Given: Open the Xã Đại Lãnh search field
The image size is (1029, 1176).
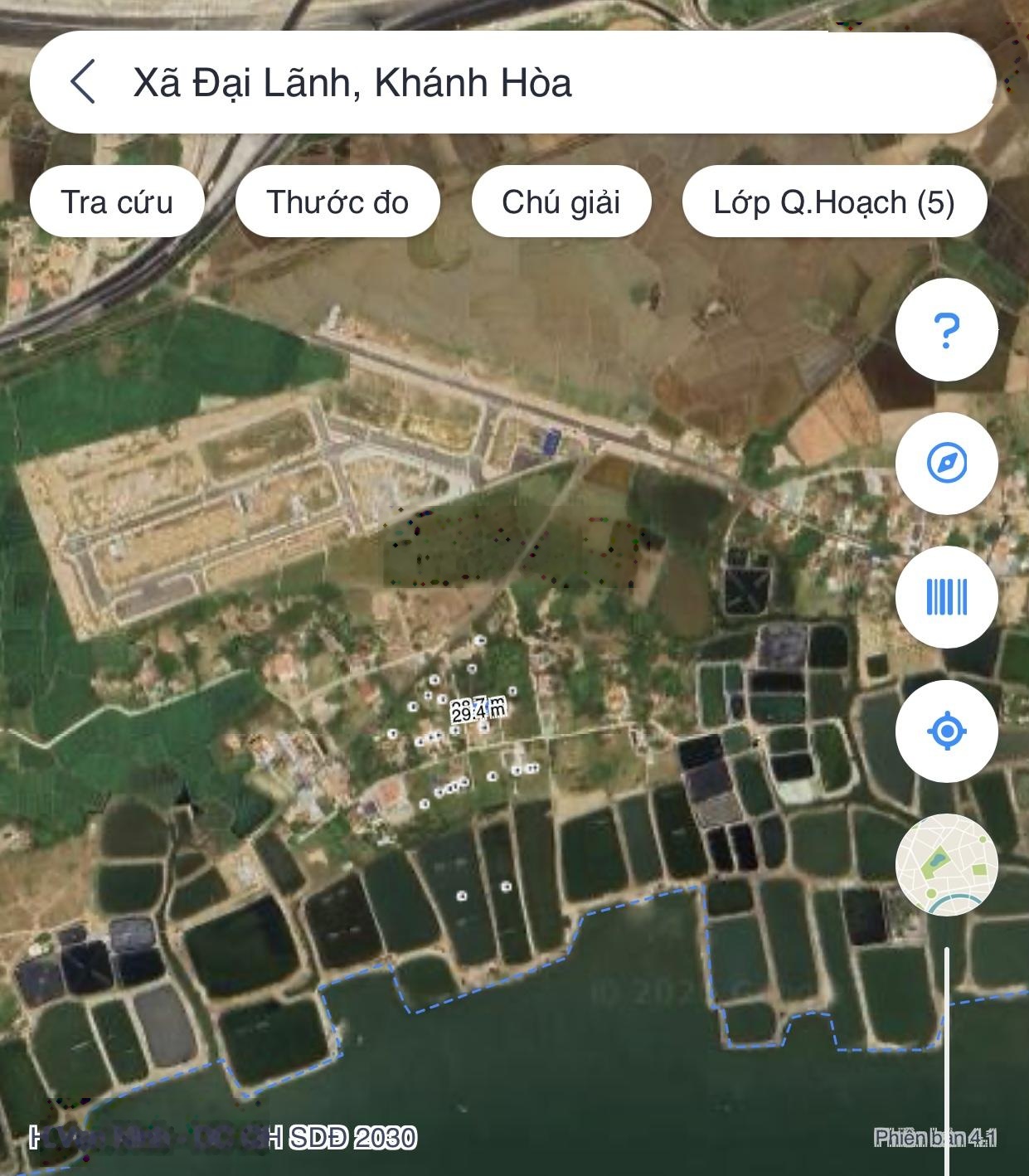Looking at the screenshot, I should click(531, 83).
